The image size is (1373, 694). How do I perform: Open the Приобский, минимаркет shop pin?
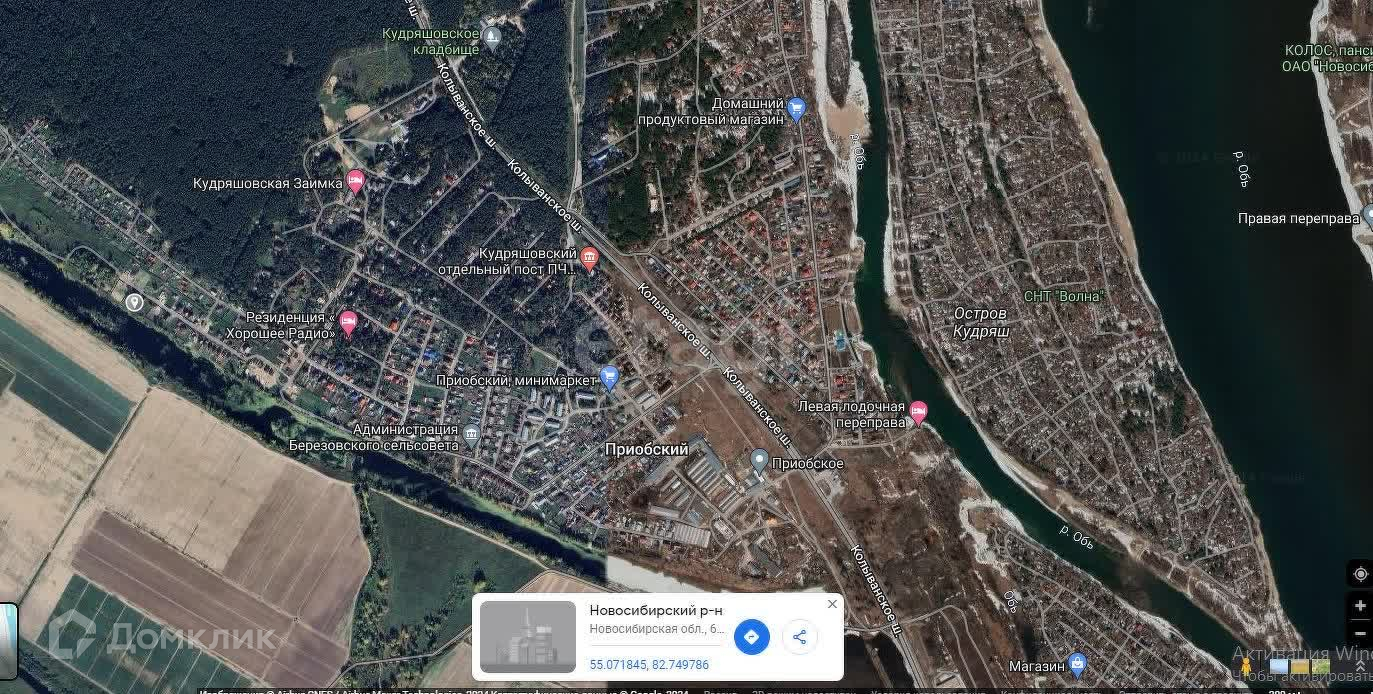(x=609, y=378)
